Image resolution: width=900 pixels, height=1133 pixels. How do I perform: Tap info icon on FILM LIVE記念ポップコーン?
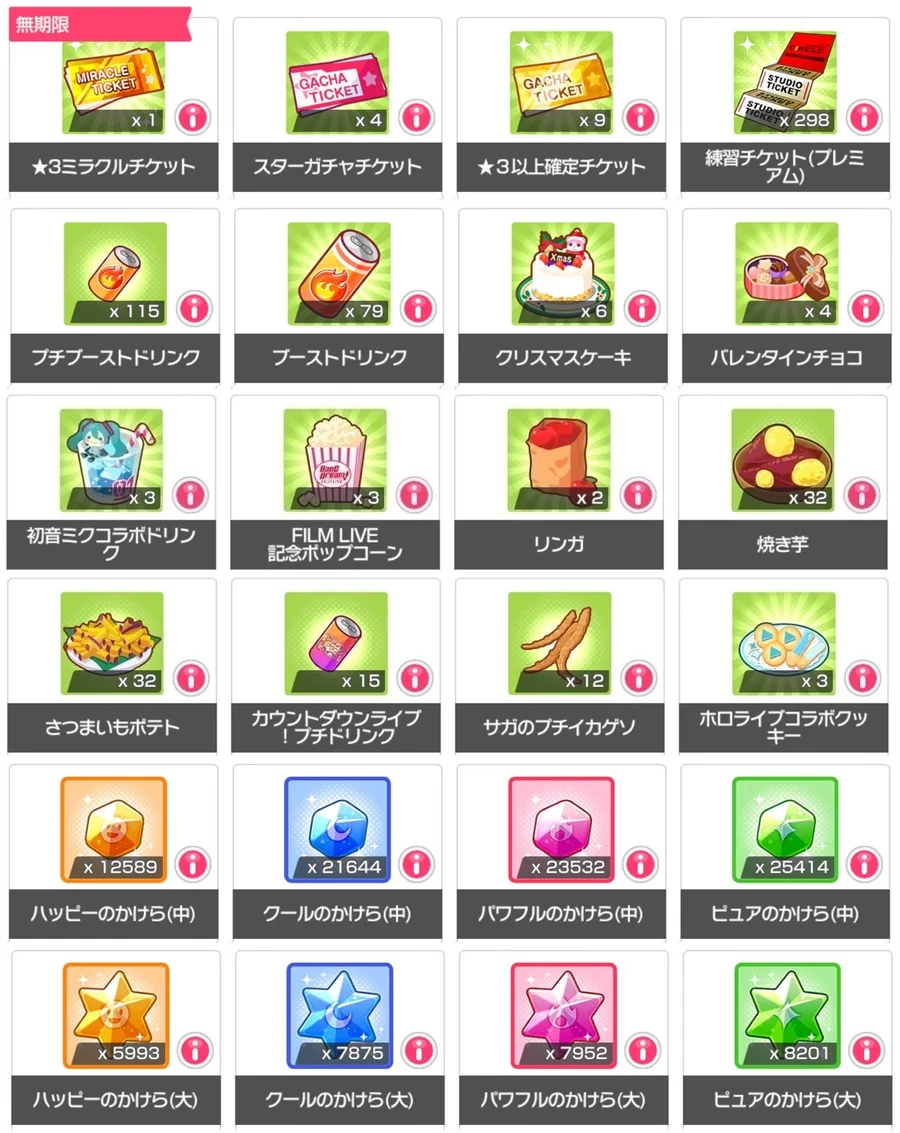click(415, 495)
